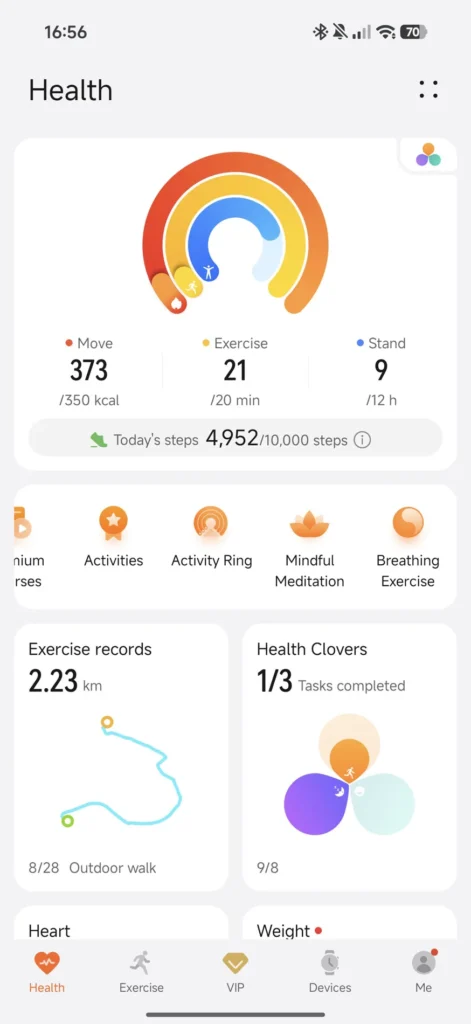Open the Exercise records card
Screen dimensions: 471x1024
122,757
